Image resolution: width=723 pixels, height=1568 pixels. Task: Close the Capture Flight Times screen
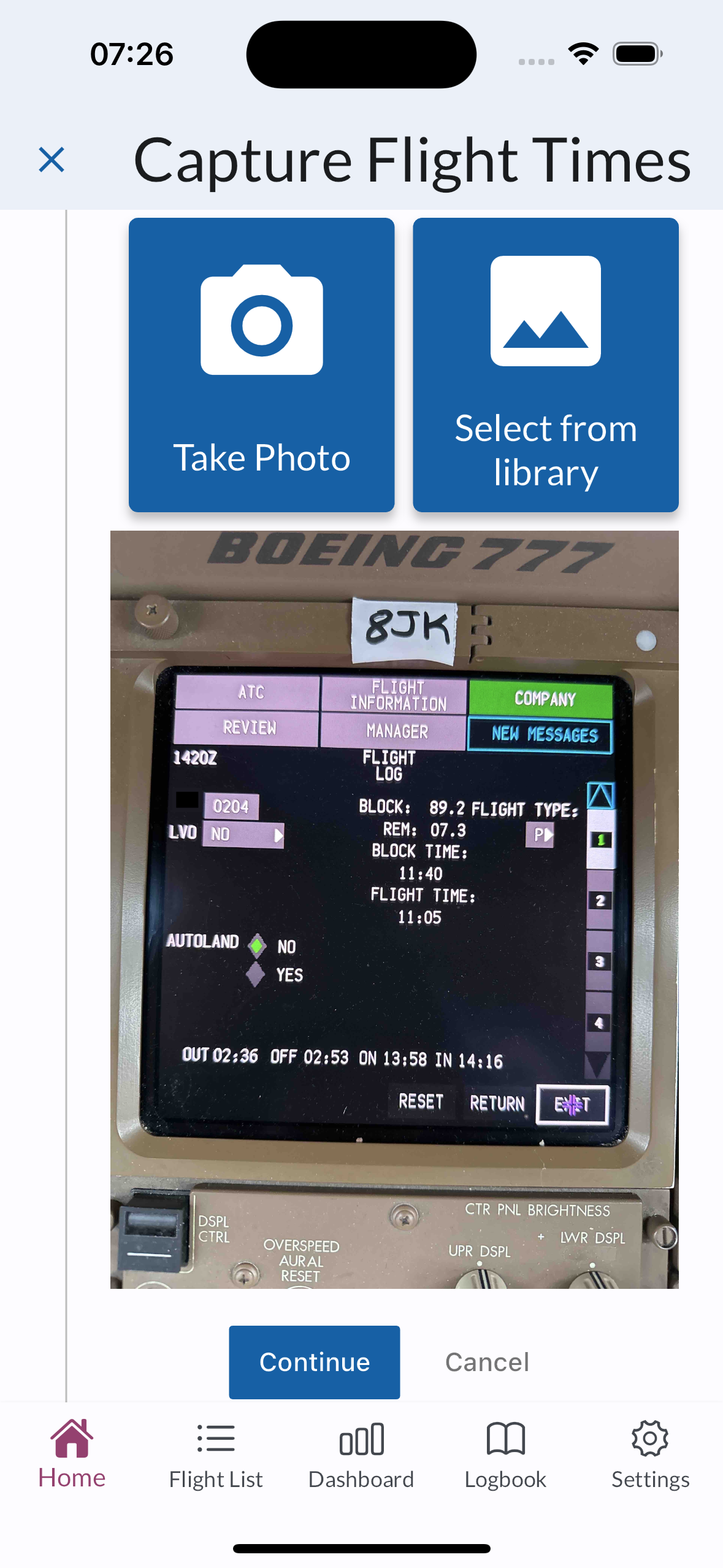(52, 160)
